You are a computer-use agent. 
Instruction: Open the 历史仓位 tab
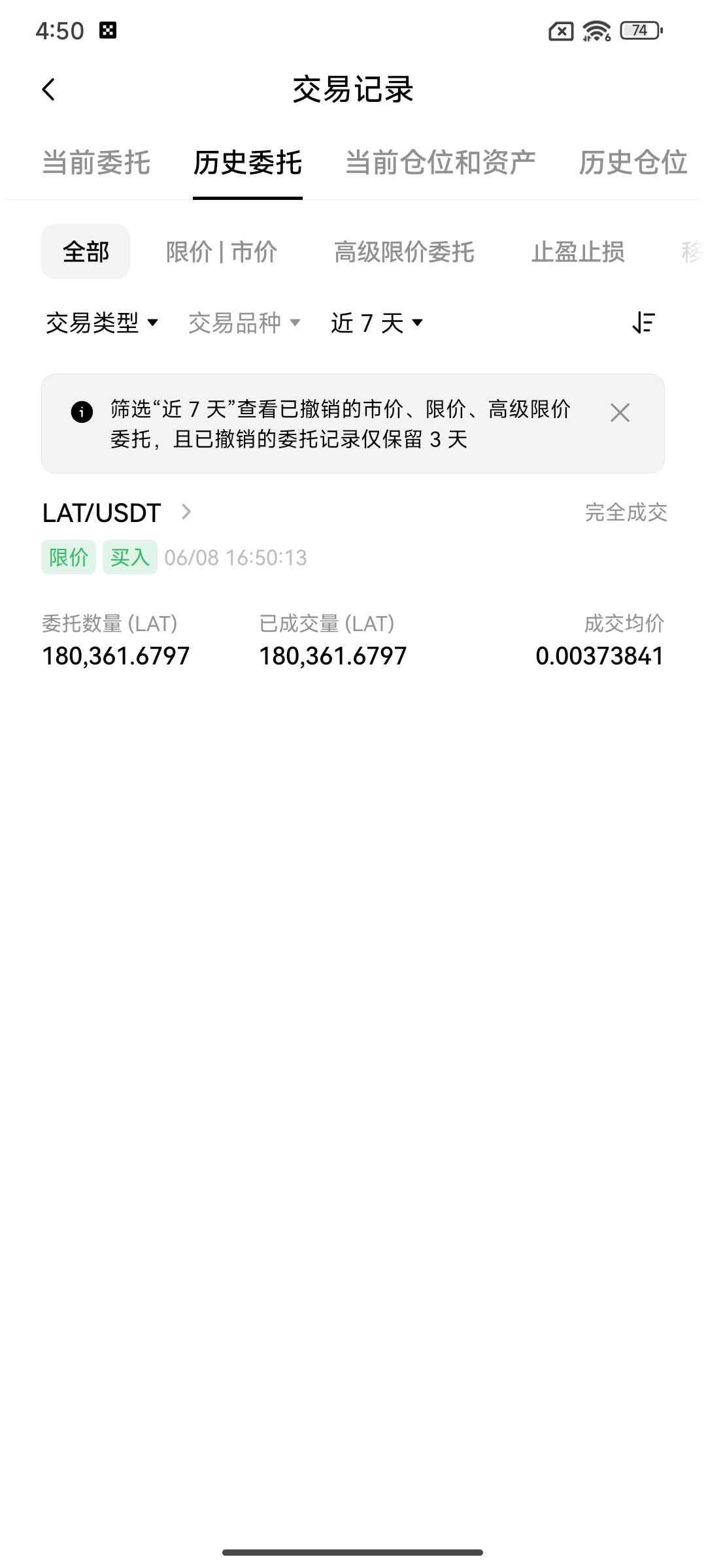coord(633,163)
